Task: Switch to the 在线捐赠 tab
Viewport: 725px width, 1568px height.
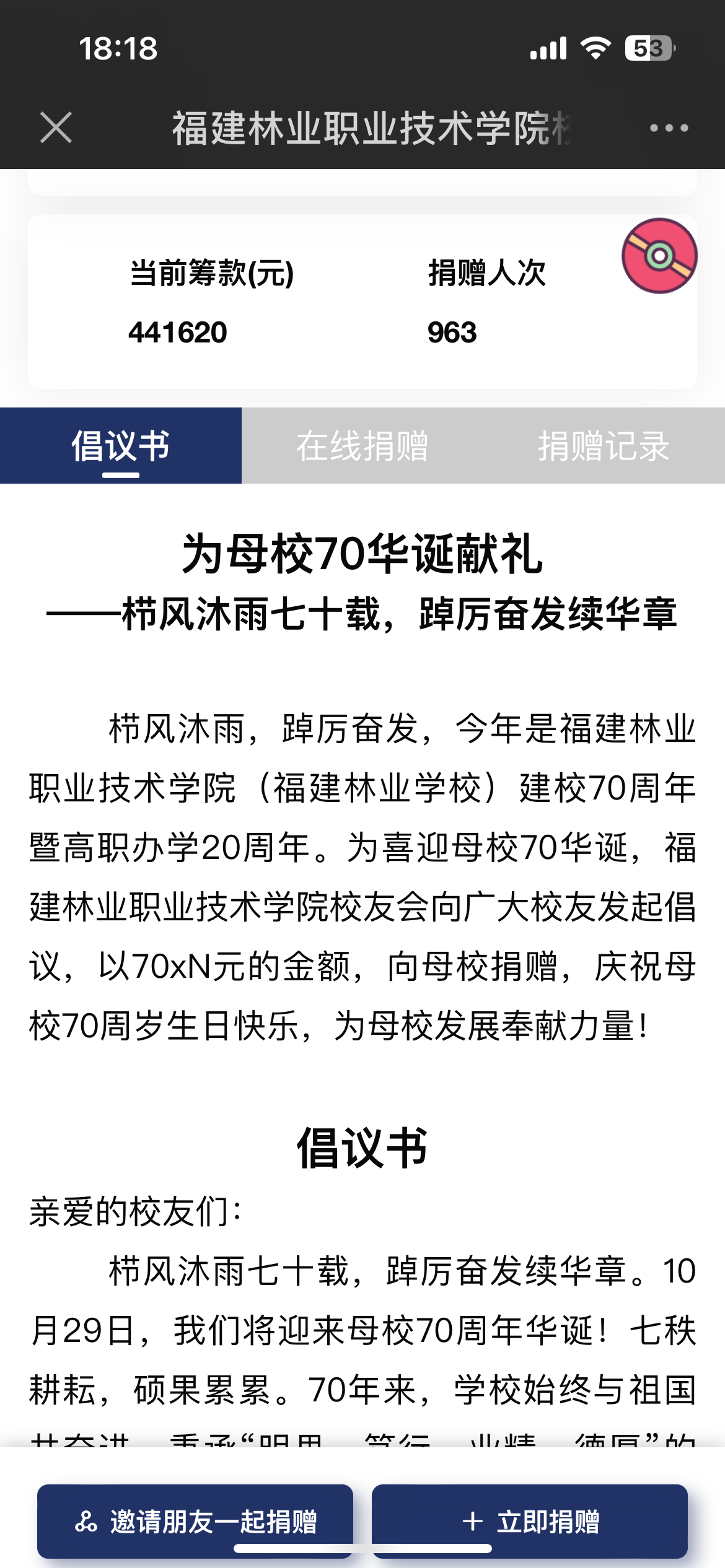Action: point(362,446)
